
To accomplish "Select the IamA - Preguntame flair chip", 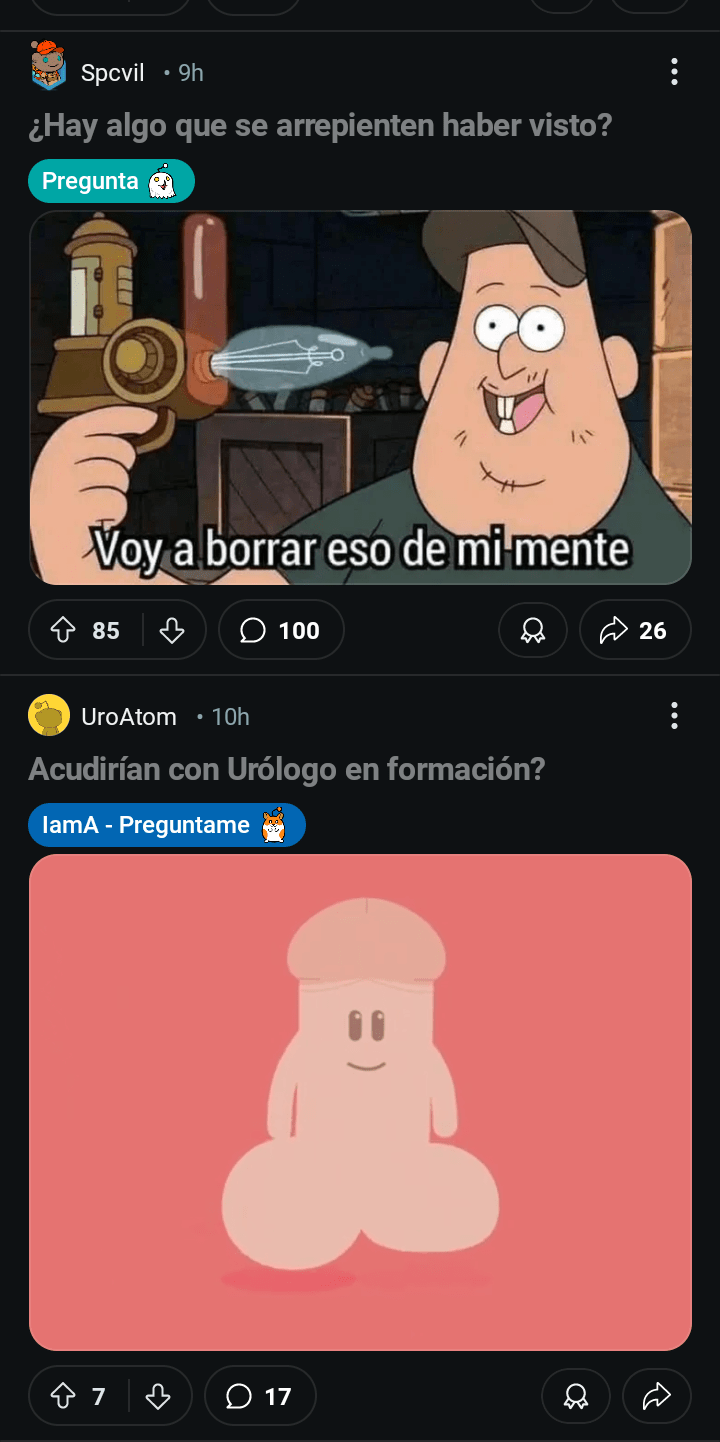I will 166,826.
